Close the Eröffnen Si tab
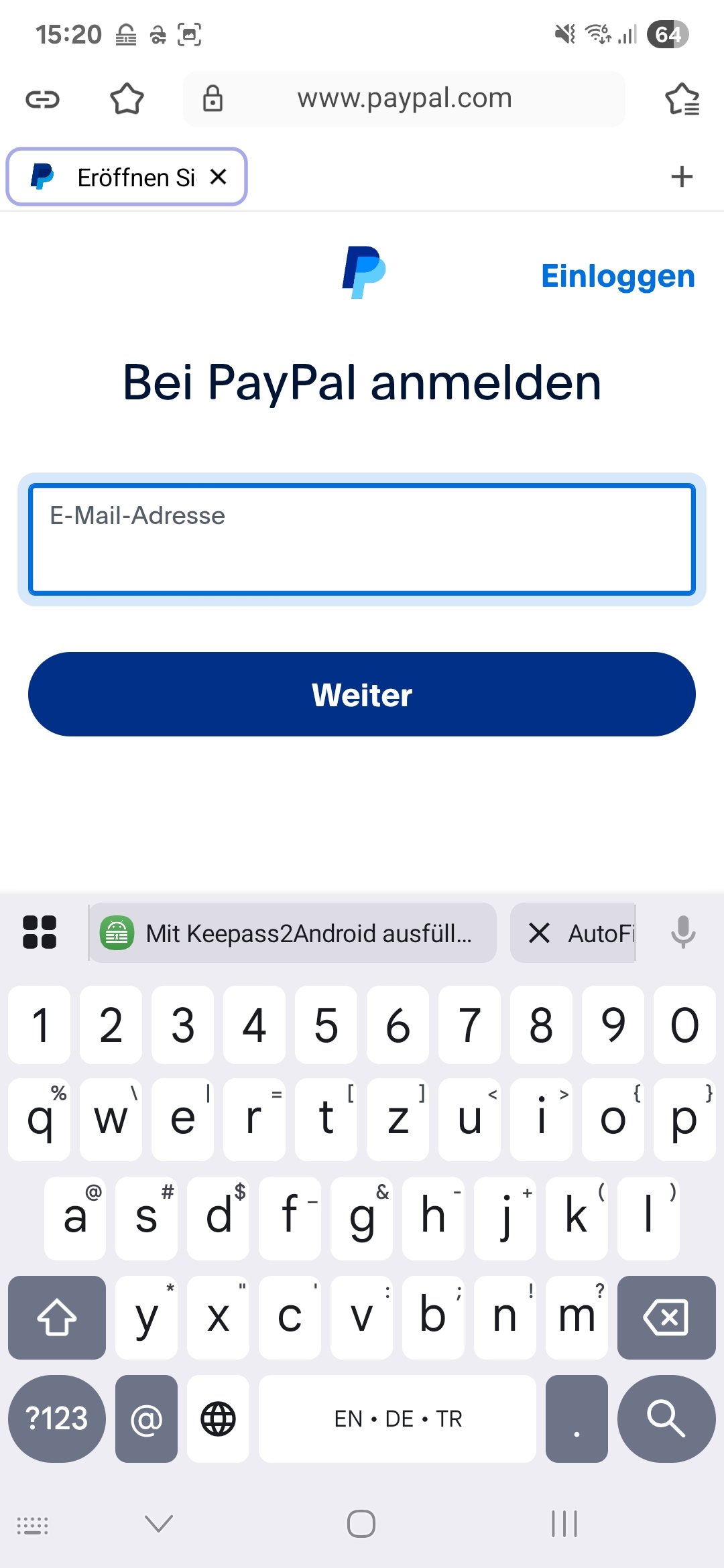Viewport: 724px width, 1568px height. [x=219, y=177]
